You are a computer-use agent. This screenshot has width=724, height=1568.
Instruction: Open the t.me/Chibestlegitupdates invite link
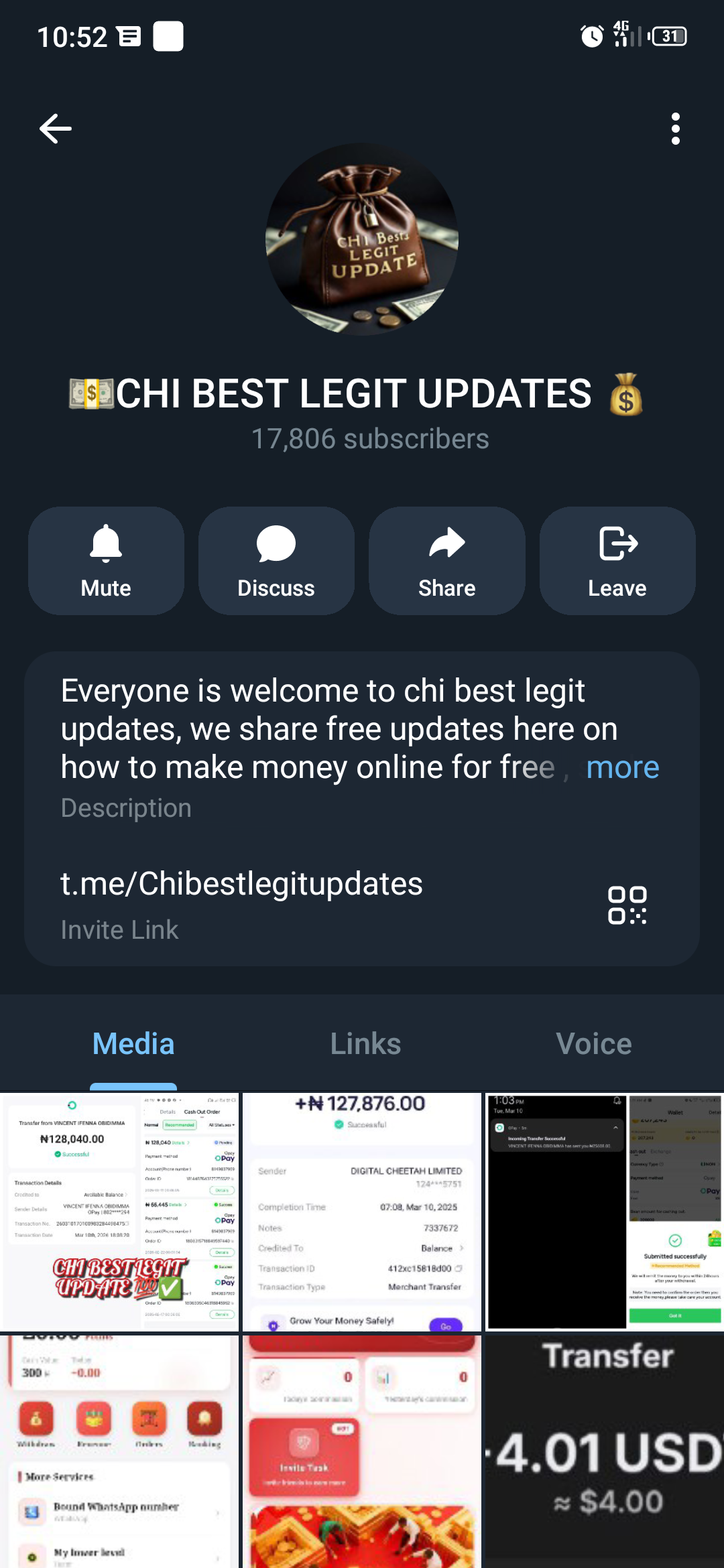(241, 884)
